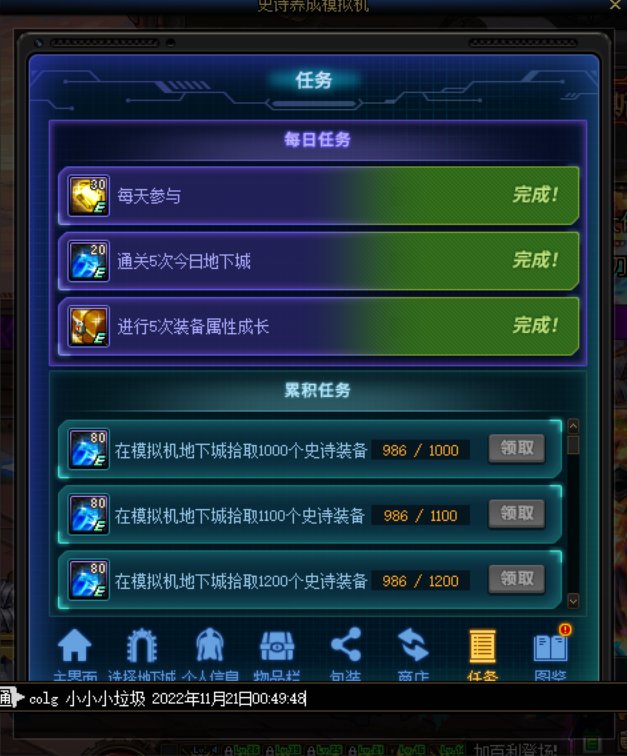Close the simulator window
The width and height of the screenshot is (627, 756).
614,6
